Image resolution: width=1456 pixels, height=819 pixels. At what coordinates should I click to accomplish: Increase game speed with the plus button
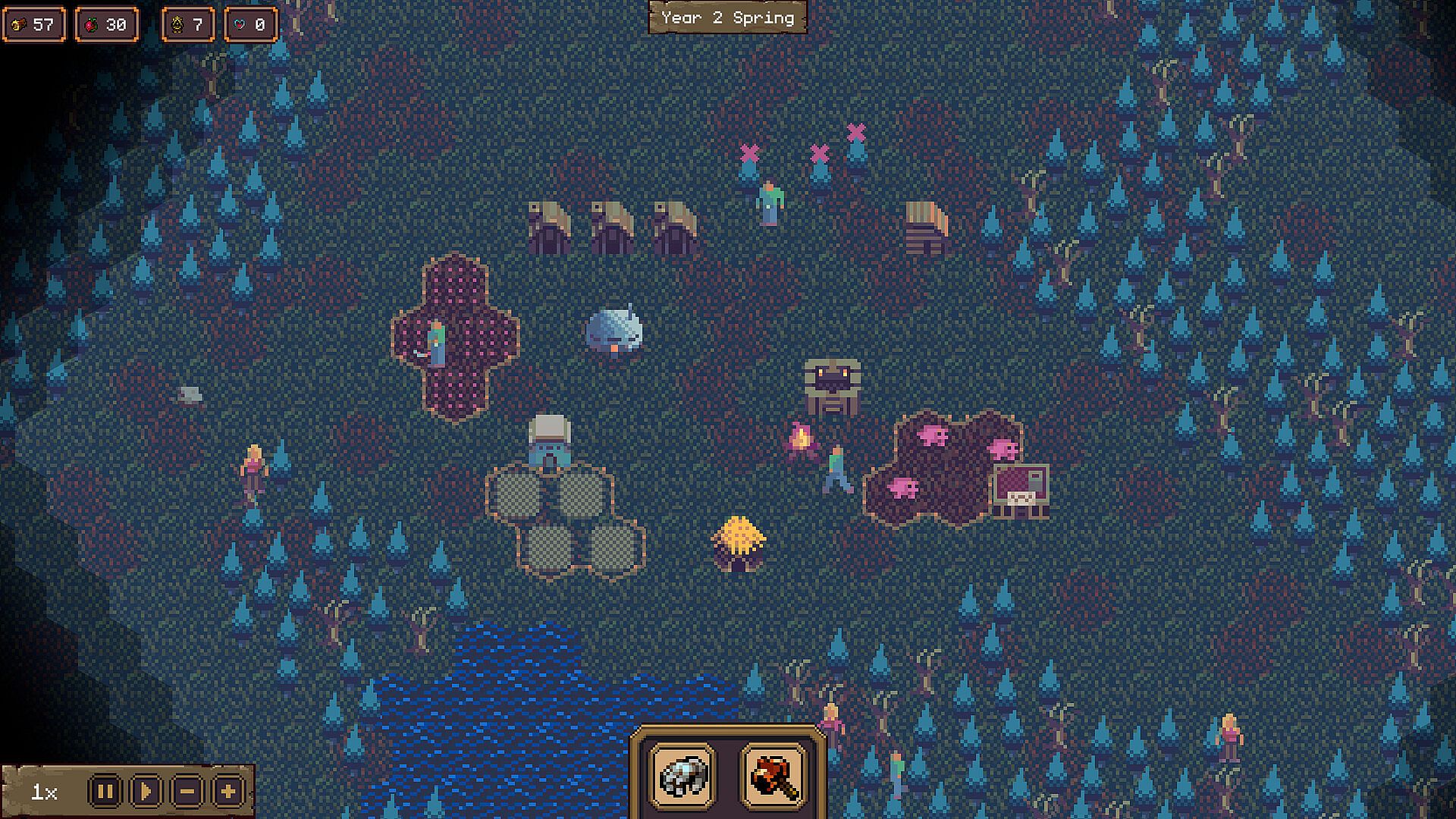click(228, 792)
